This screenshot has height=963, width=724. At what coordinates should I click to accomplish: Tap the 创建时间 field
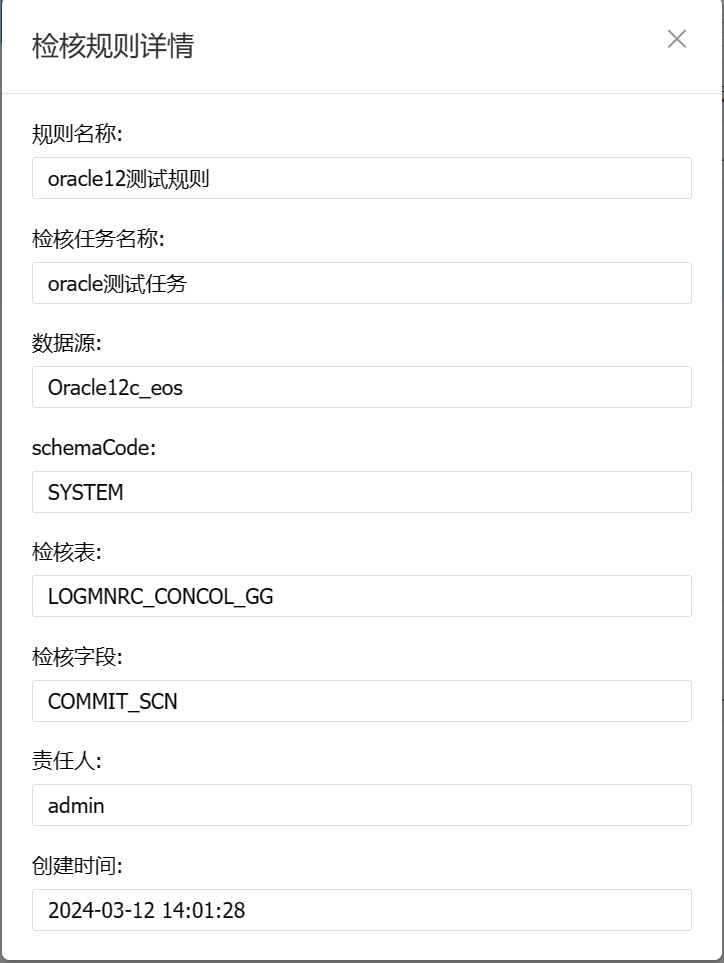coord(361,910)
